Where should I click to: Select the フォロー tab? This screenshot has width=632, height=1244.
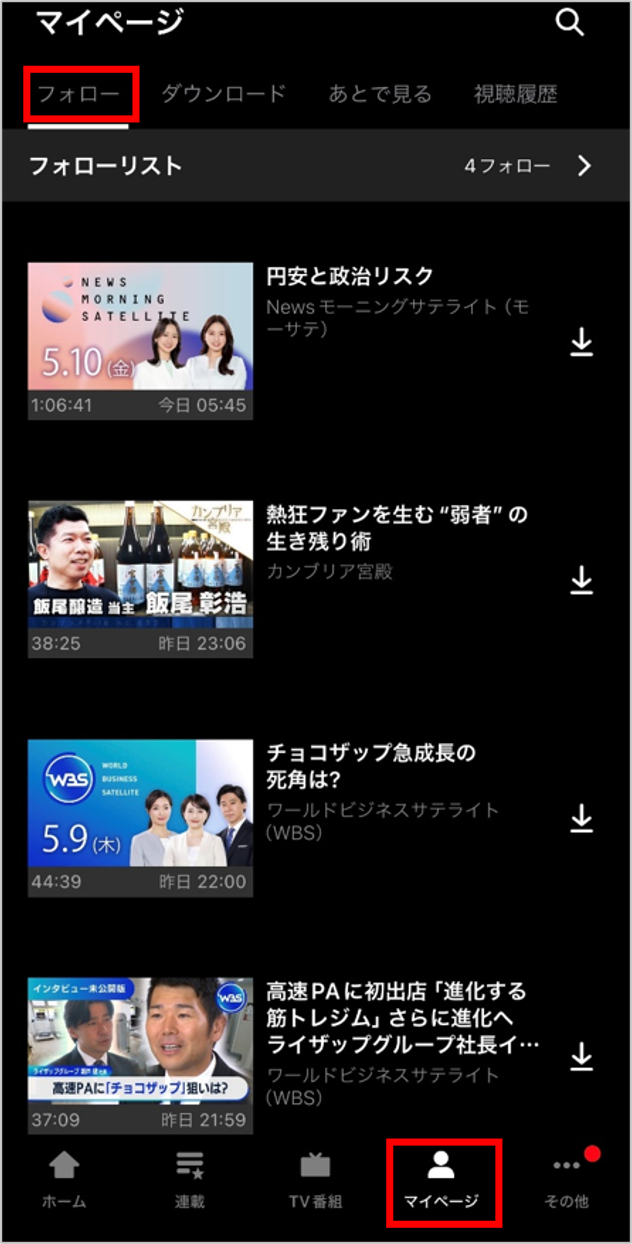[78, 95]
